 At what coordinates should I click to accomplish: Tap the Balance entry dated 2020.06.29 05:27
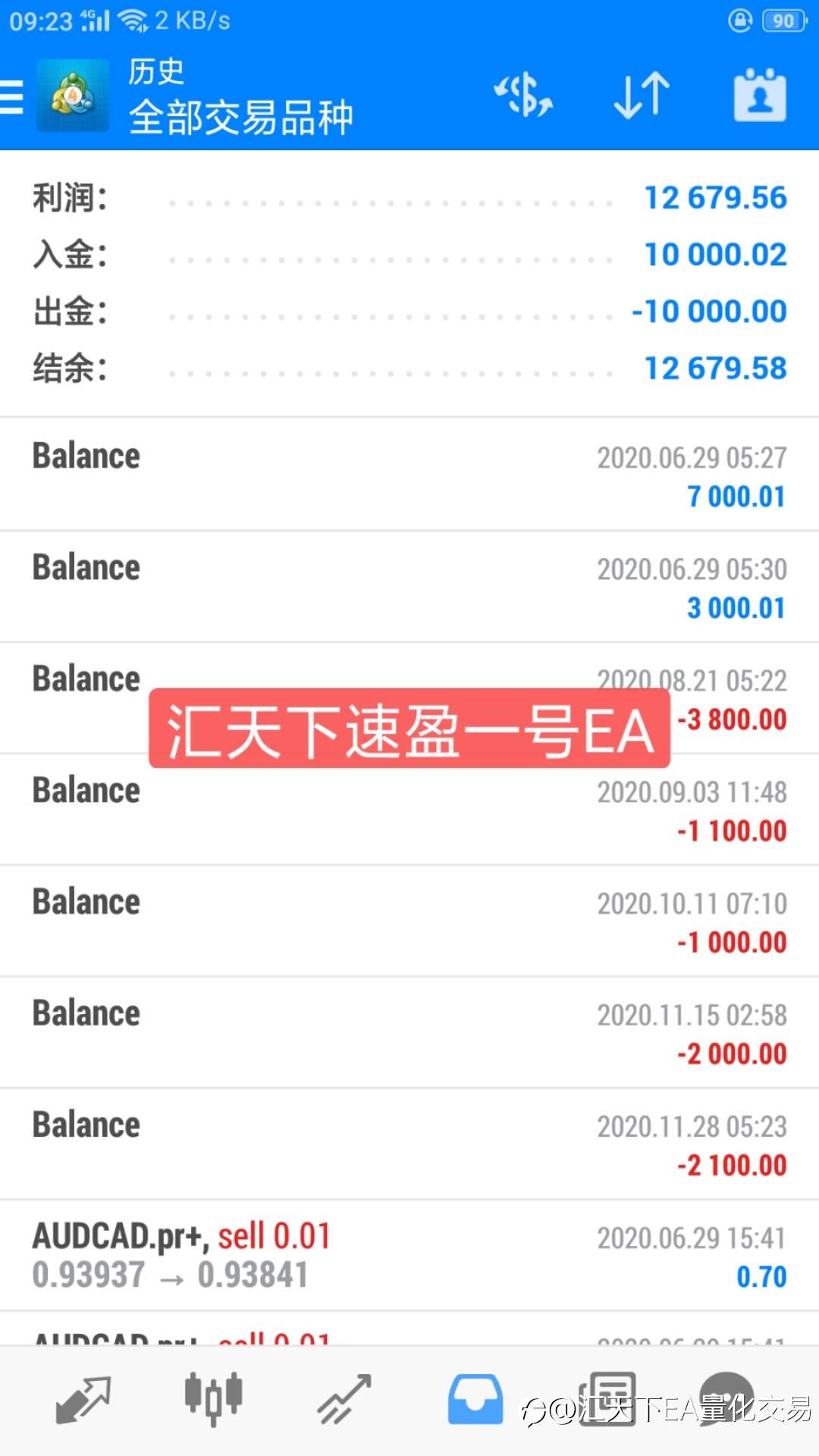tap(409, 475)
